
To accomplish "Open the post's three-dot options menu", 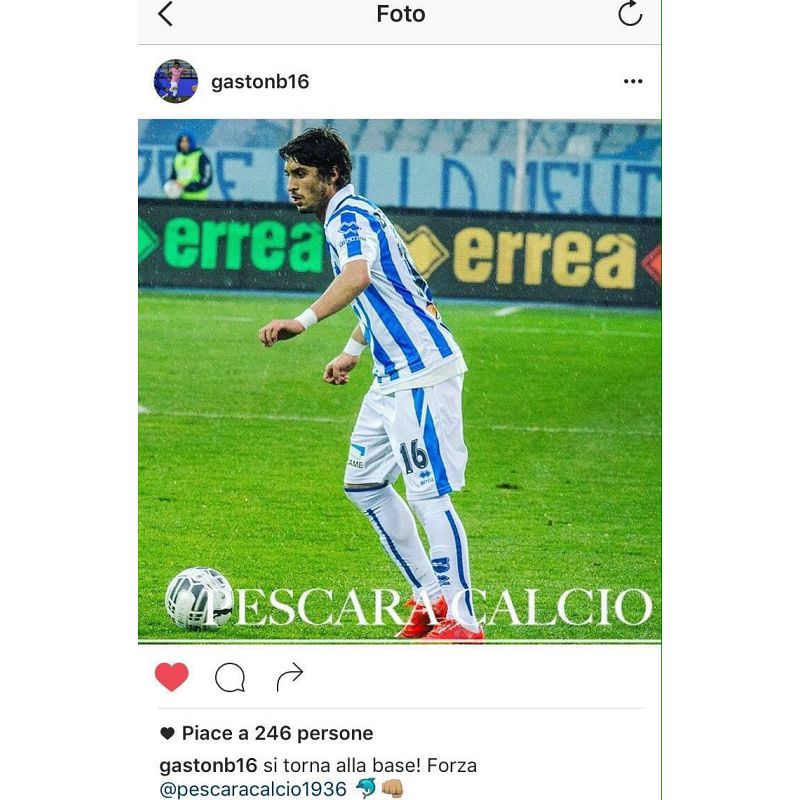I will click(x=633, y=81).
